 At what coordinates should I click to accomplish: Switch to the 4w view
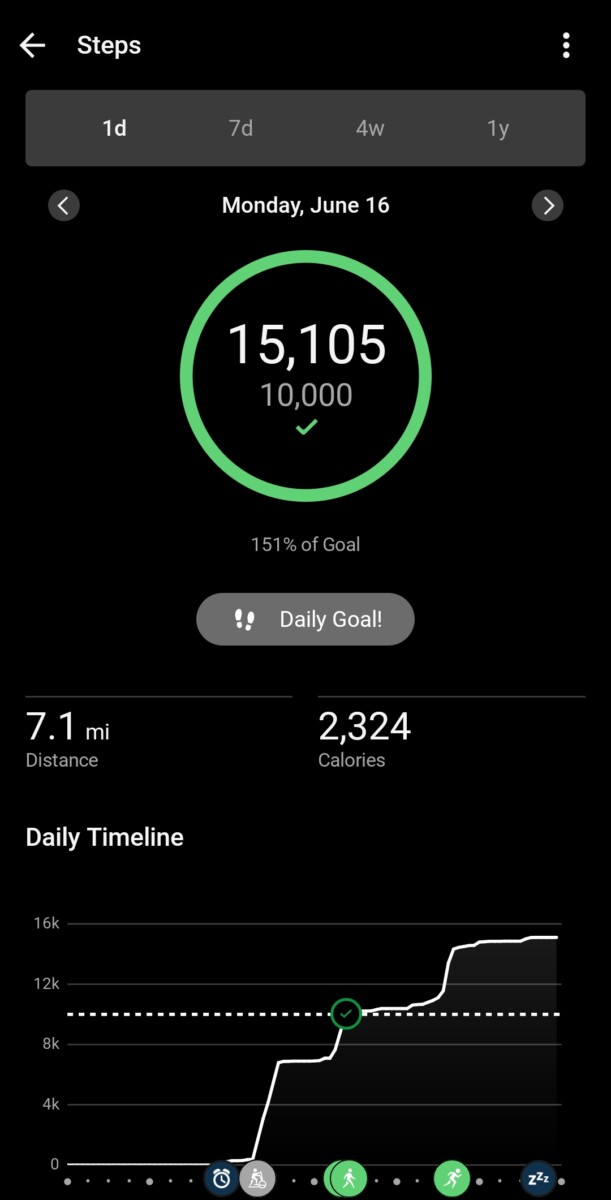tap(370, 129)
